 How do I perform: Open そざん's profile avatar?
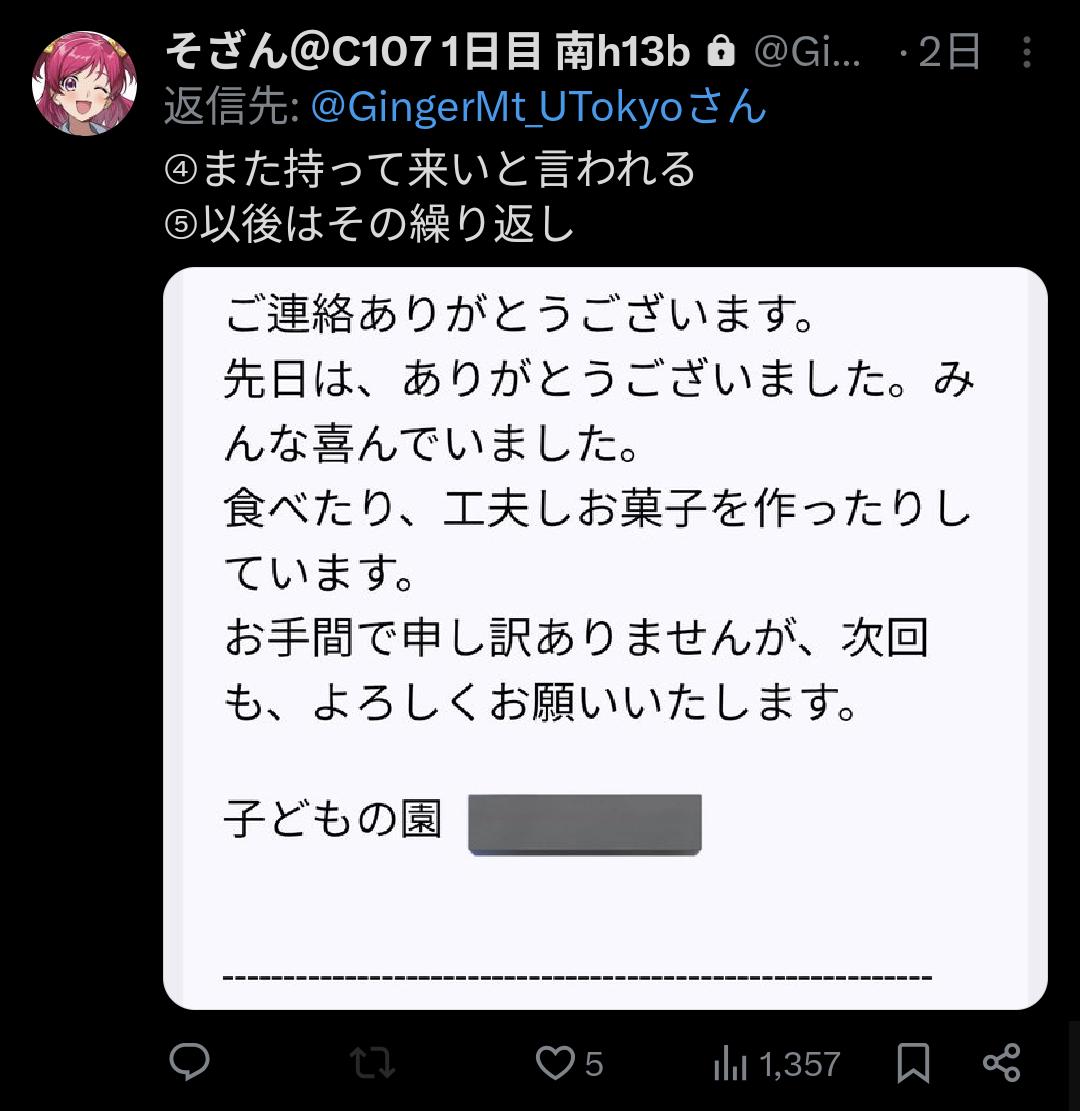tap(85, 83)
